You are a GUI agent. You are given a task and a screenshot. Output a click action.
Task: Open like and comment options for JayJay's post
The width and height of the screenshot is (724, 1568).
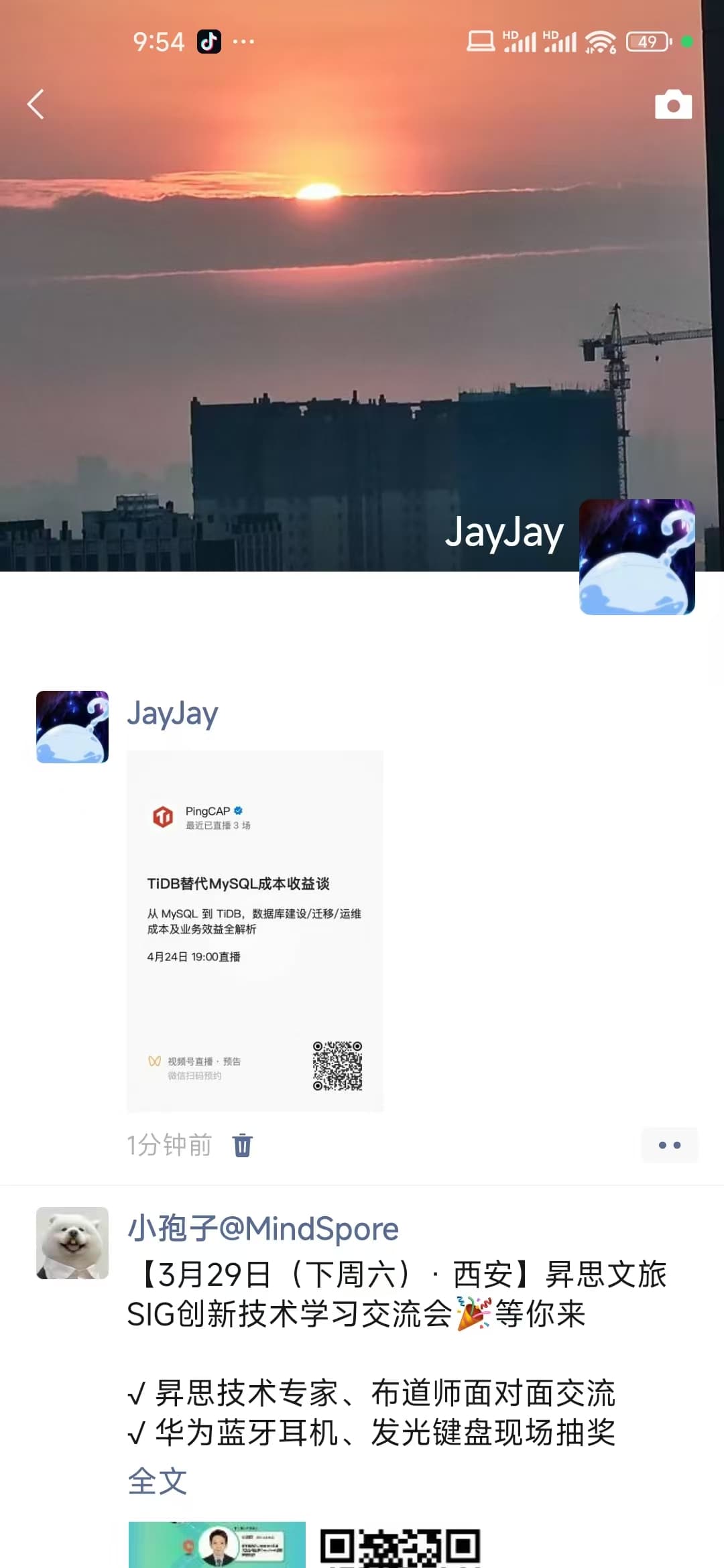click(669, 1145)
